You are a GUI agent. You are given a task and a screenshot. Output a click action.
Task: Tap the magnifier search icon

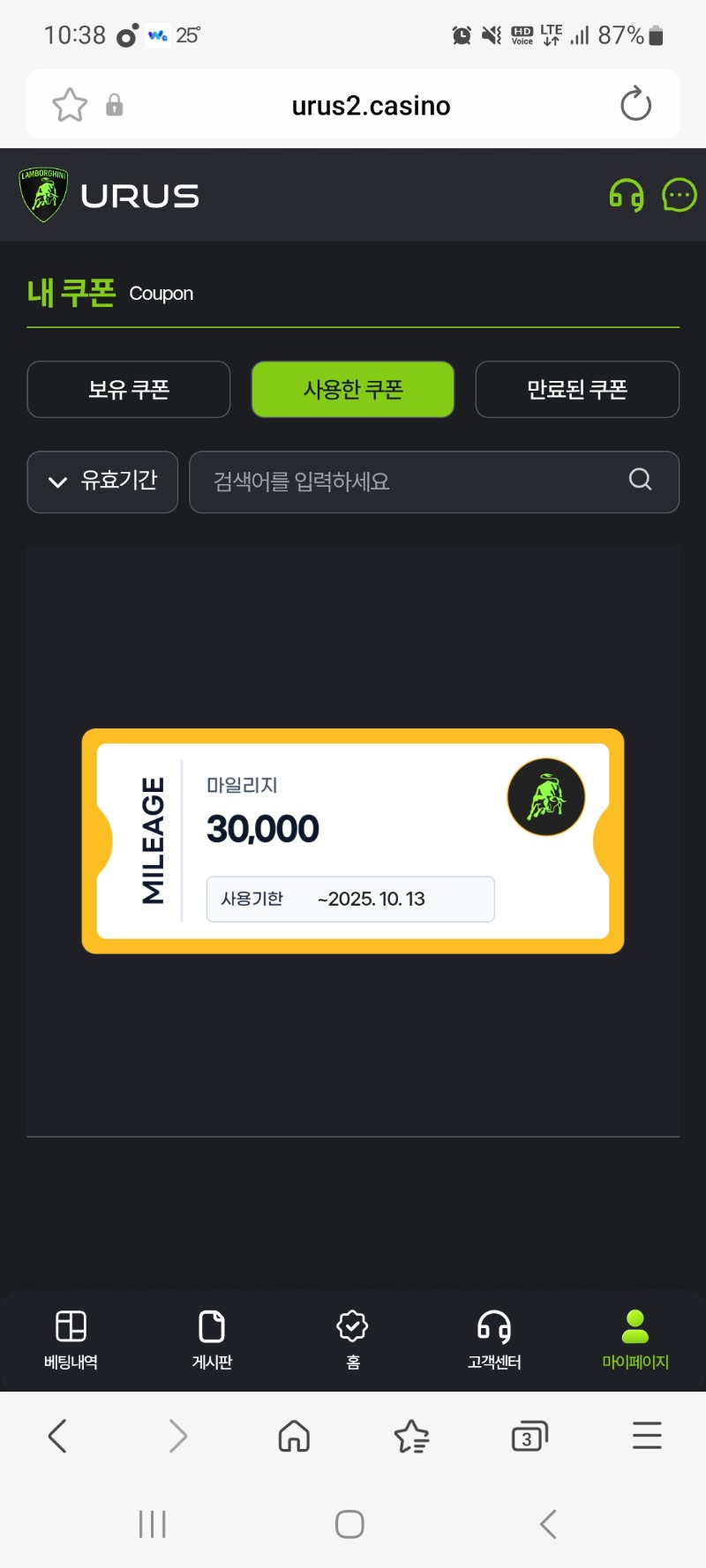[x=640, y=480]
